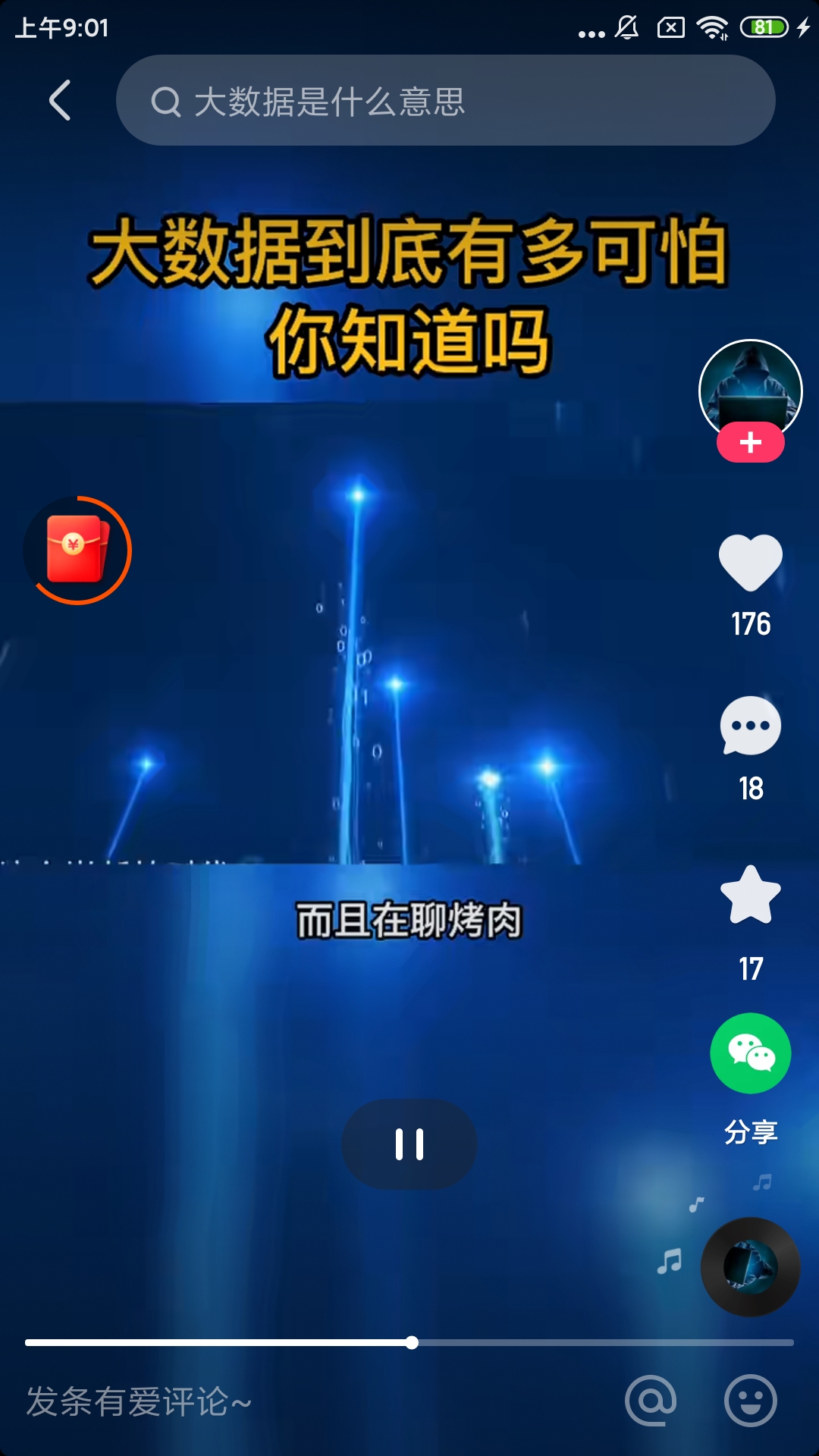The image size is (819, 1456).
Task: Open the emoji picker
Action: (750, 1401)
